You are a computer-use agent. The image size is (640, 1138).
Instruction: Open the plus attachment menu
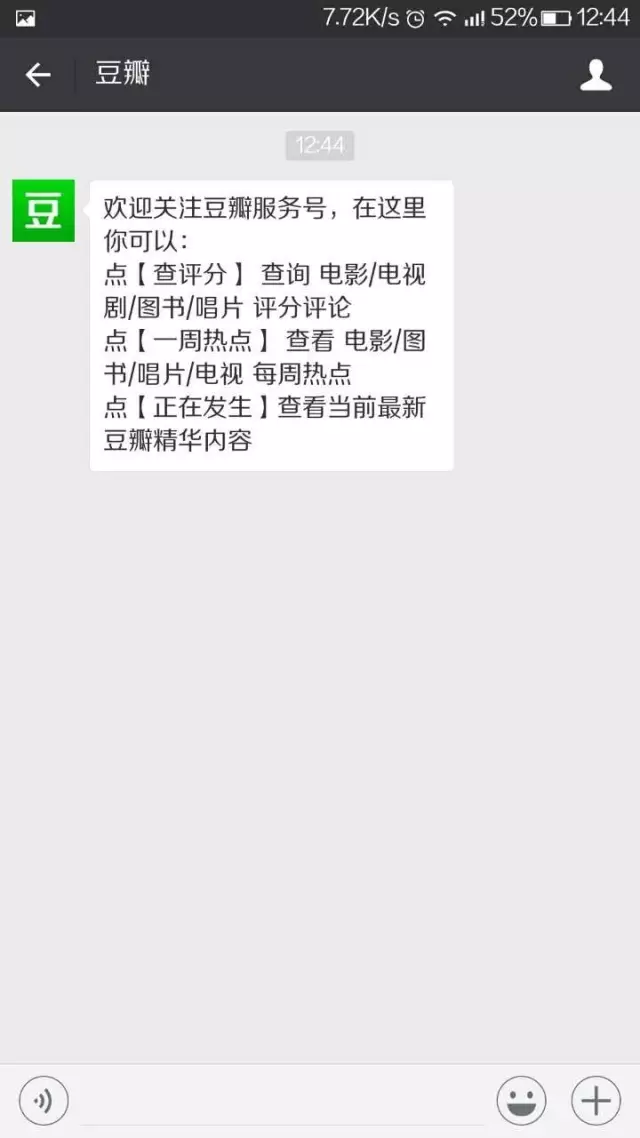tap(596, 1100)
